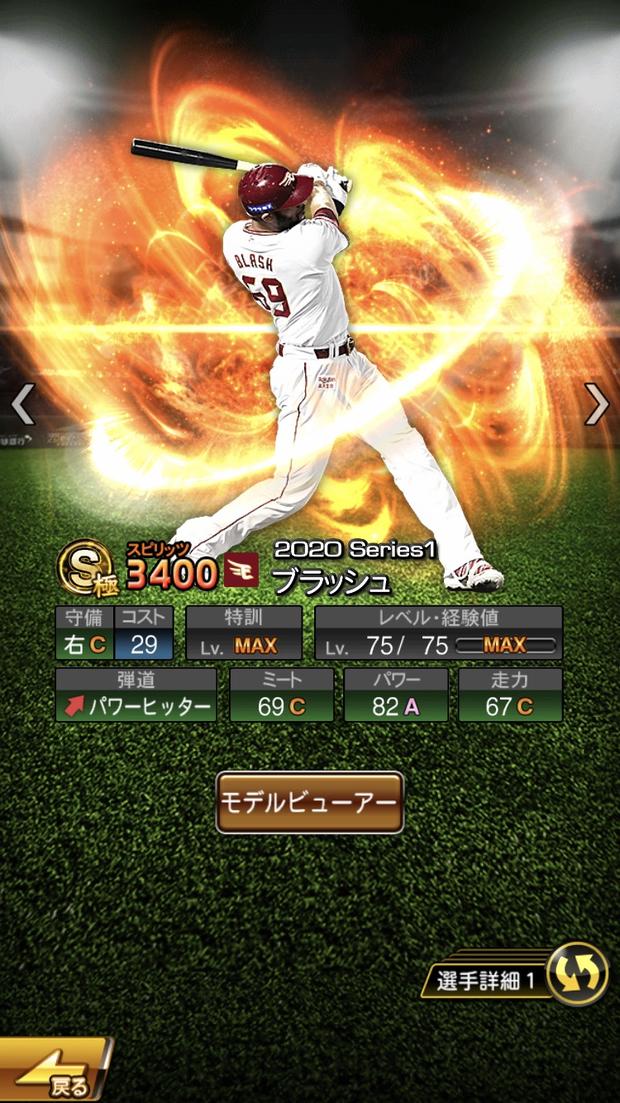
Task: Open the モデルビューアー model viewer
Action: click(310, 802)
